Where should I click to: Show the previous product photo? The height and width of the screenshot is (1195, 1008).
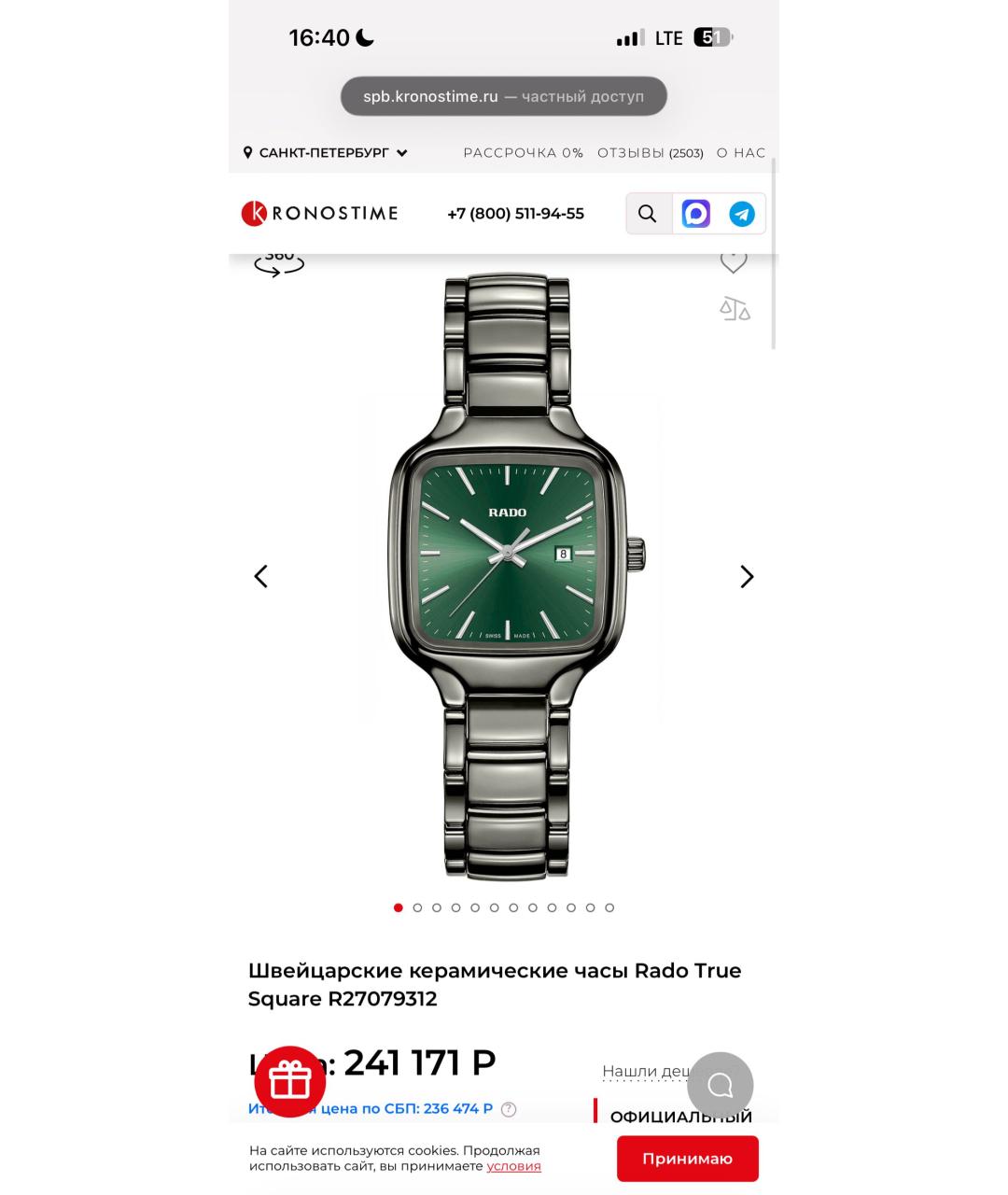pos(261,577)
